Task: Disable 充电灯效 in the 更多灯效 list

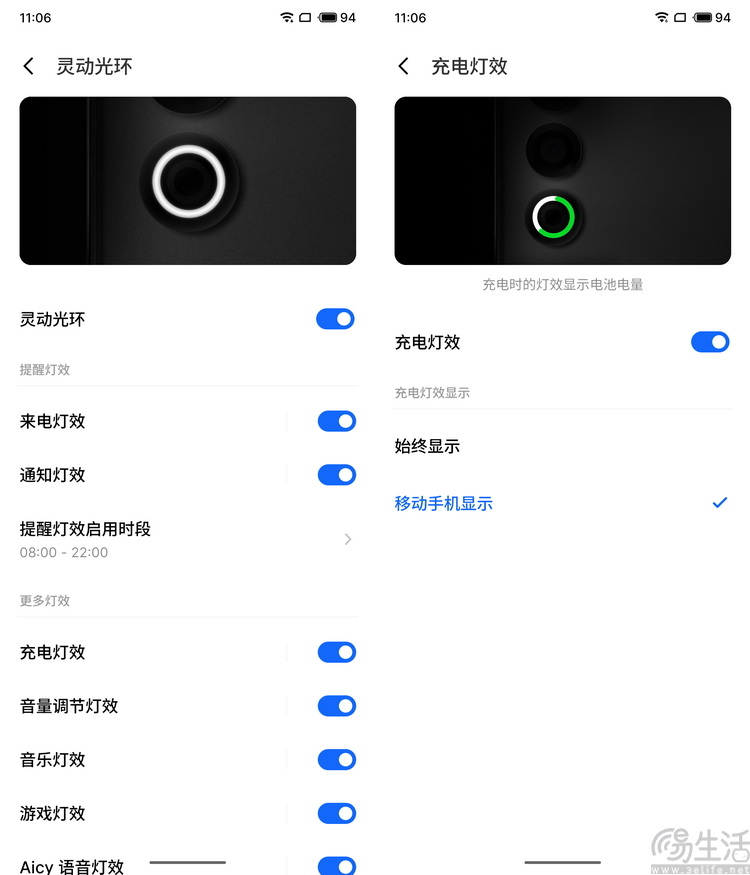Action: (335, 652)
